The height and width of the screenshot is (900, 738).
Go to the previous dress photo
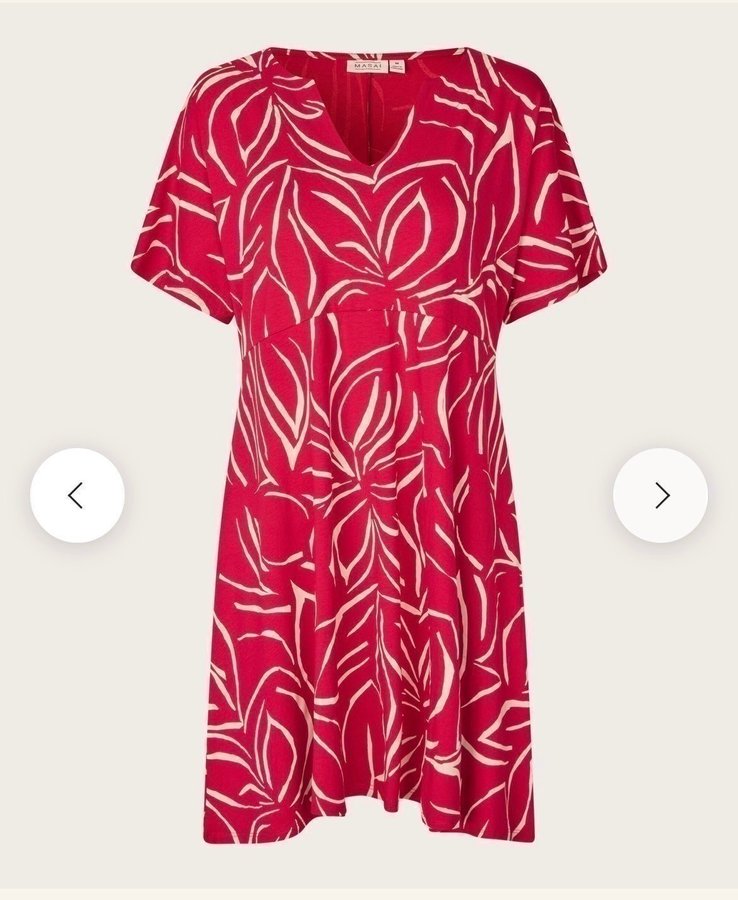(77, 495)
